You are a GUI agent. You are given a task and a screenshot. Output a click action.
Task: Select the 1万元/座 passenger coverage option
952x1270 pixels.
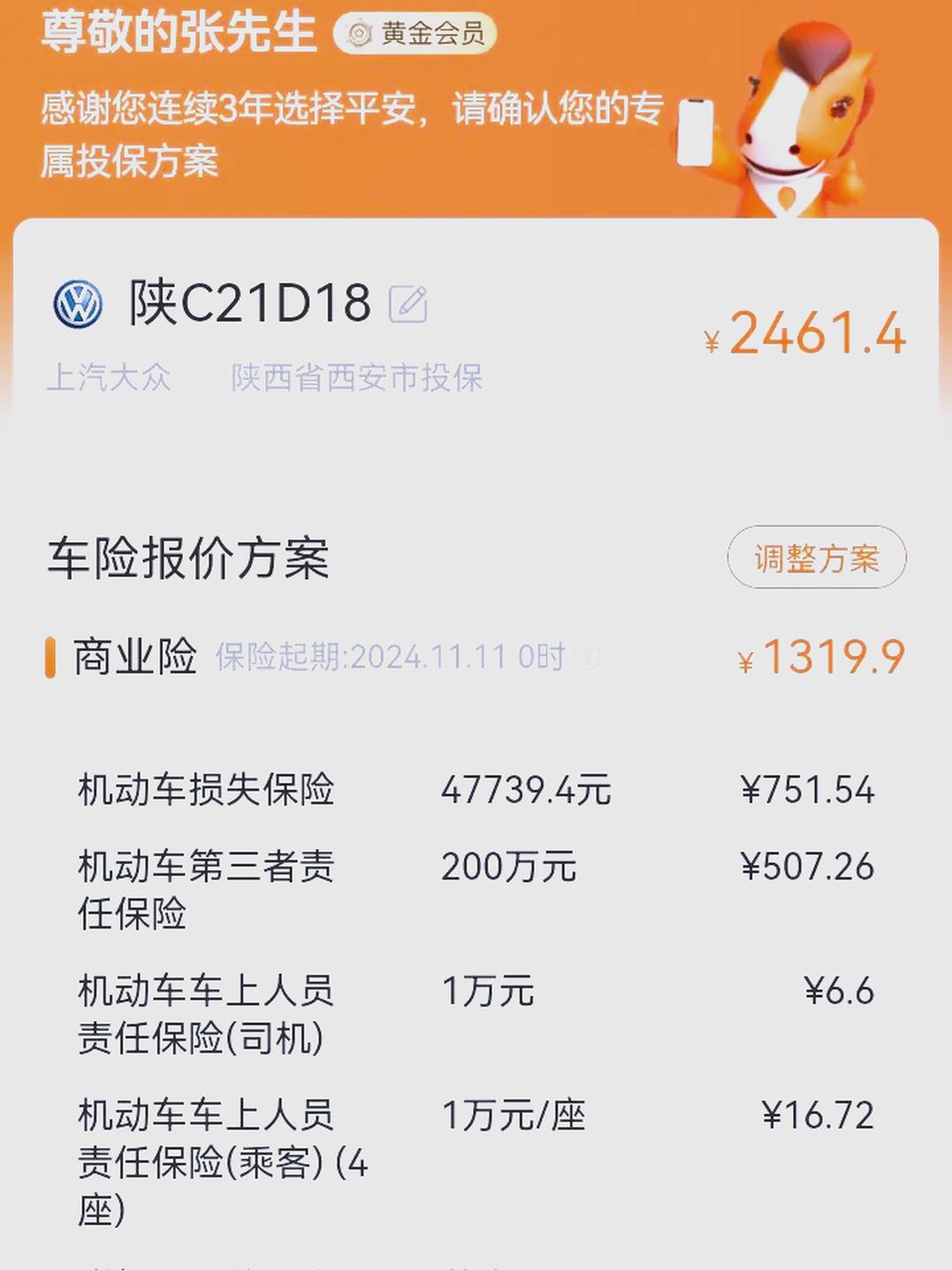[516, 1116]
